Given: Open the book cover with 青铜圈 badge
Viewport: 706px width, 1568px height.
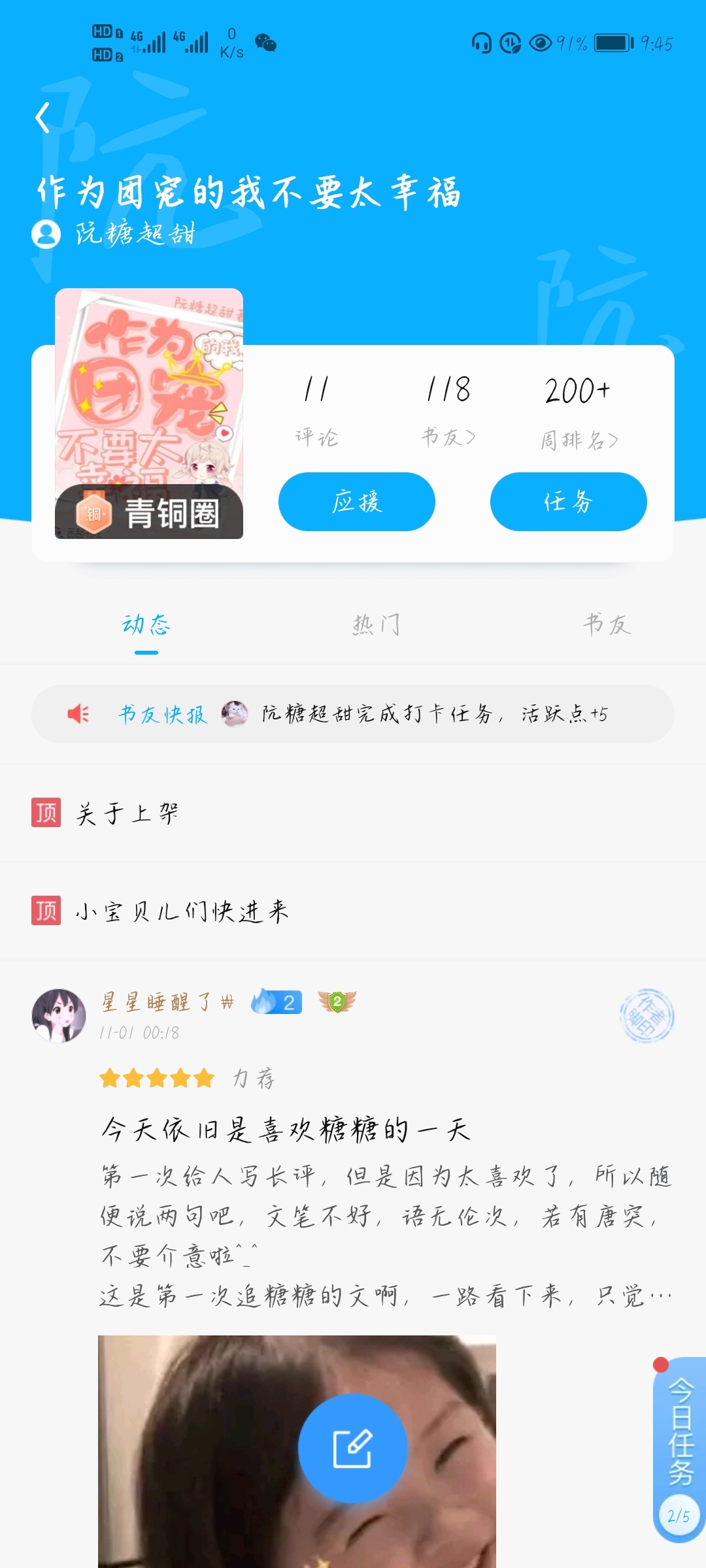Looking at the screenshot, I should click(149, 413).
